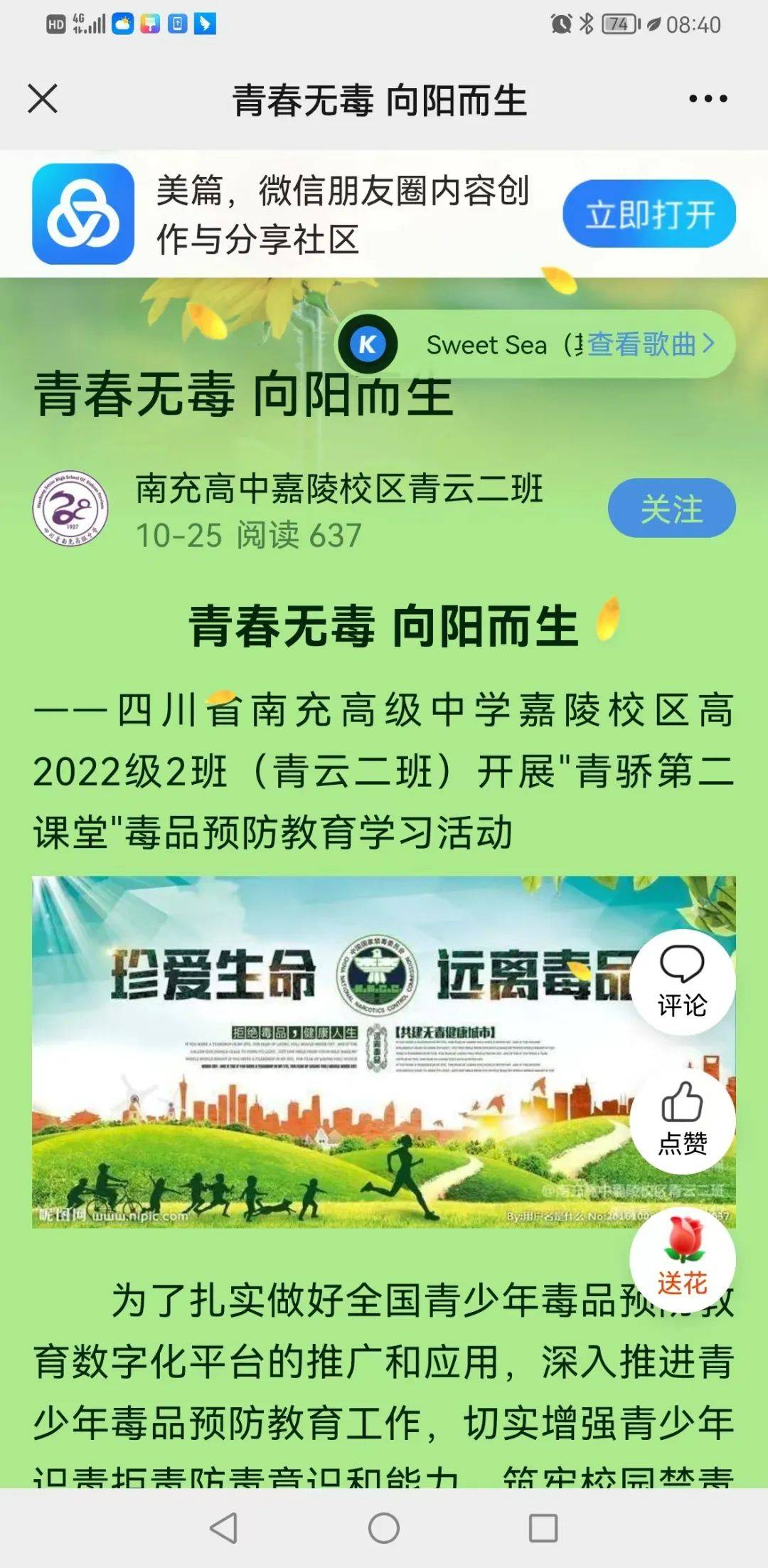Open the 珍爱生命 远离毒品 banner image

click(x=327, y=1053)
